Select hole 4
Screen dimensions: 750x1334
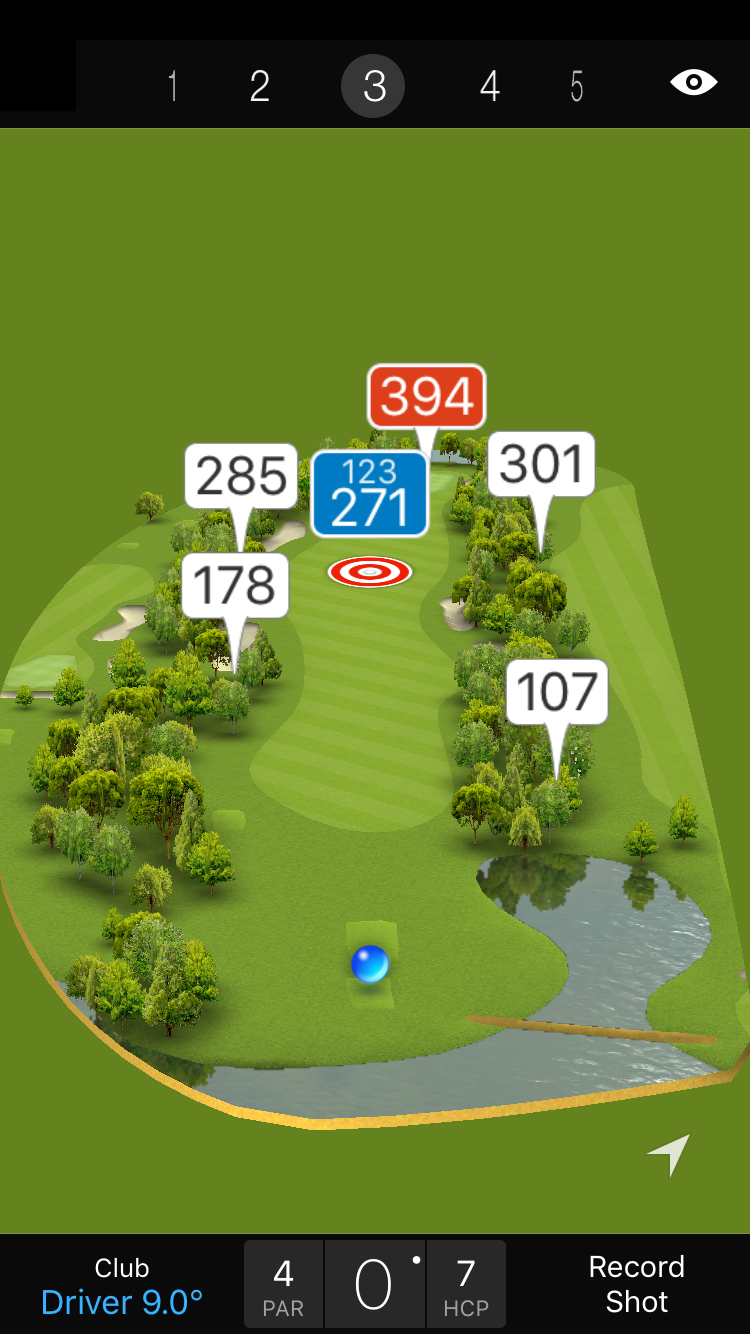pyautogui.click(x=489, y=87)
